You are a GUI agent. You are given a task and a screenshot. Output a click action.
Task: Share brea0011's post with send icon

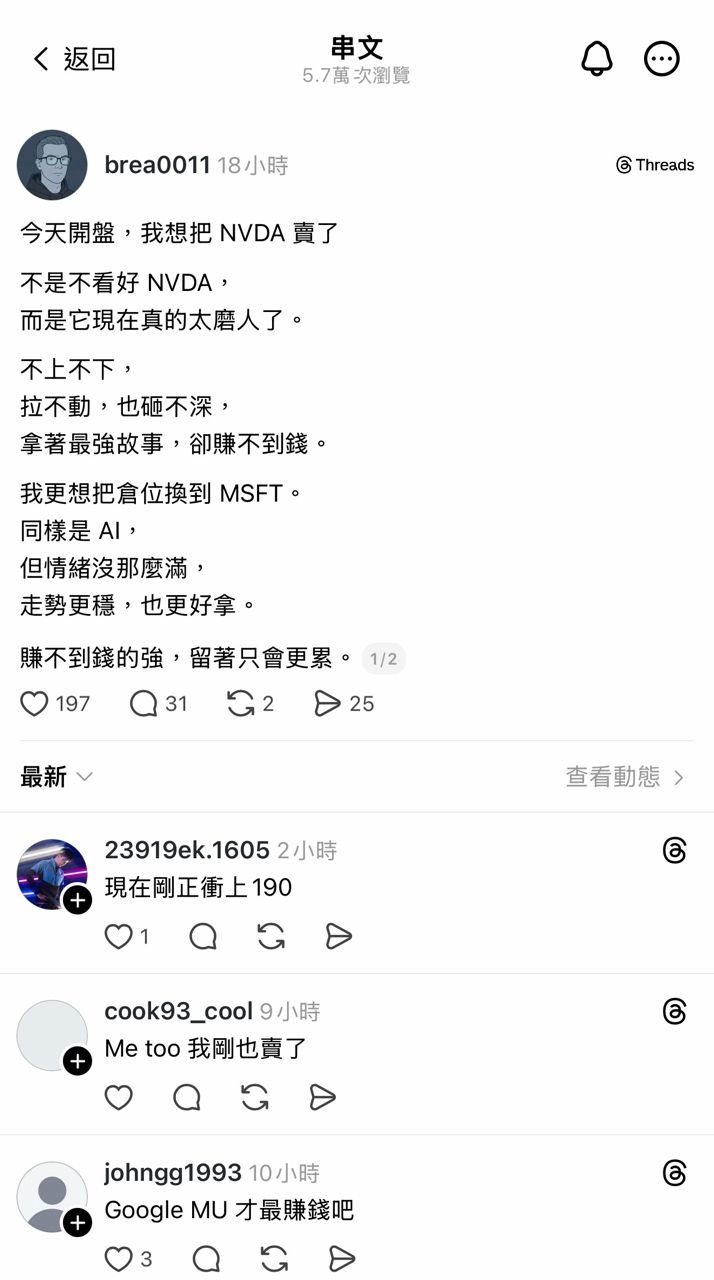[x=327, y=704]
